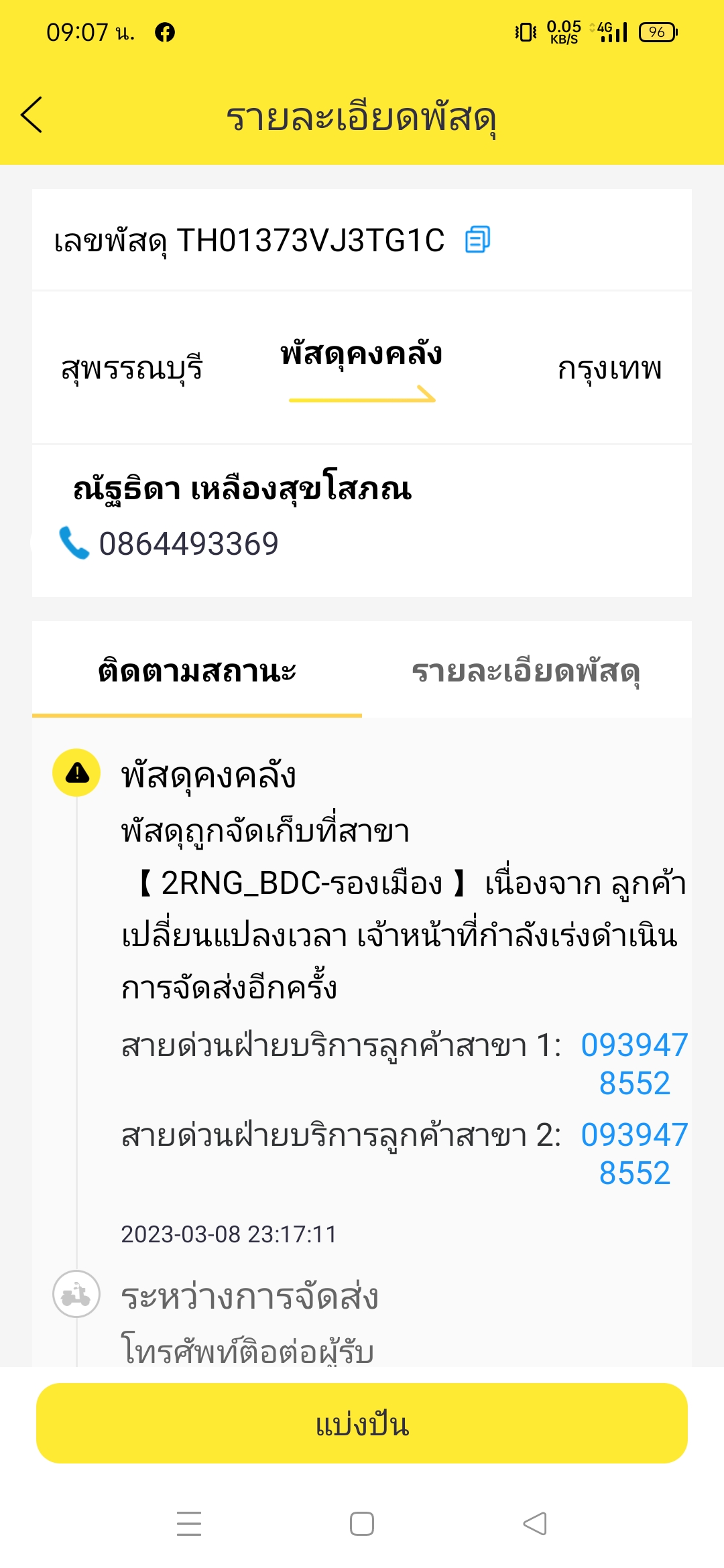Switch to the ติดตามสถานะ tab
Screen dimensions: 724x1568
pos(197,671)
